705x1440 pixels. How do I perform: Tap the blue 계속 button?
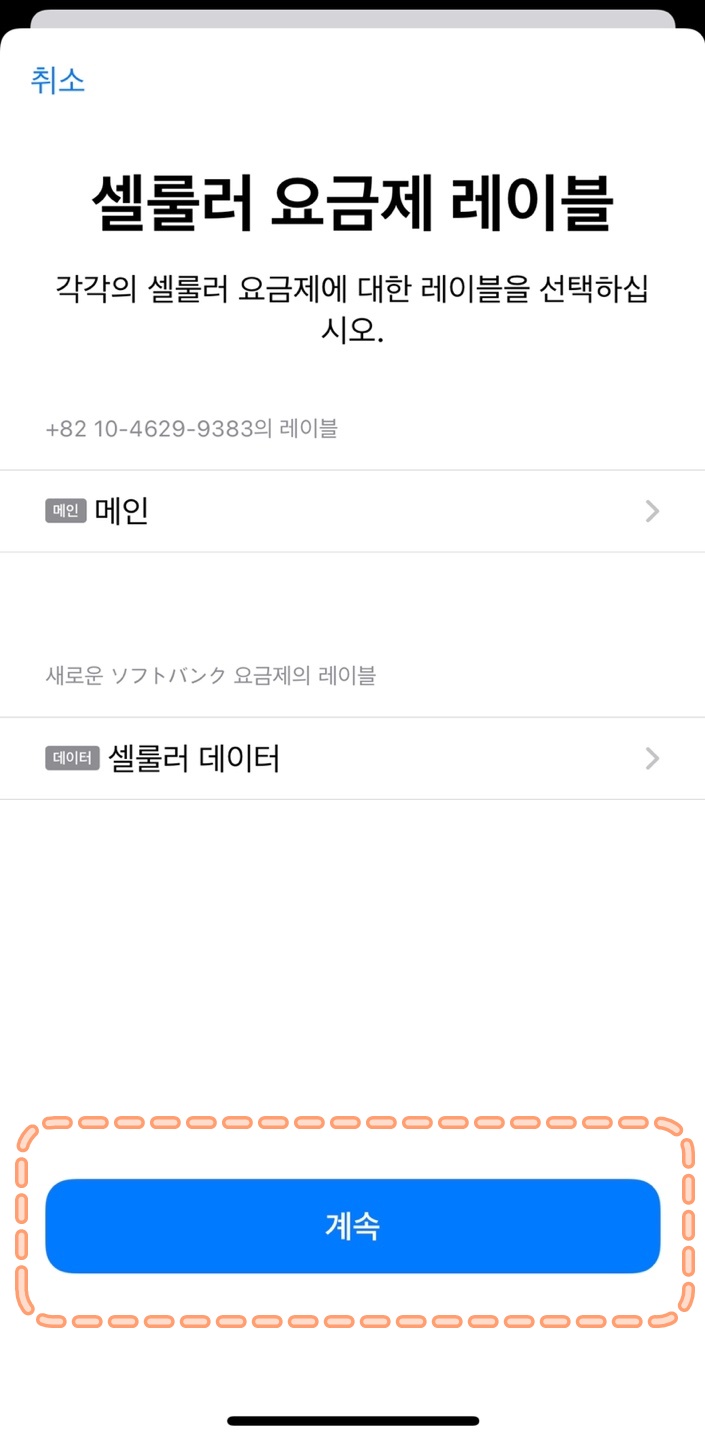click(x=352, y=1226)
